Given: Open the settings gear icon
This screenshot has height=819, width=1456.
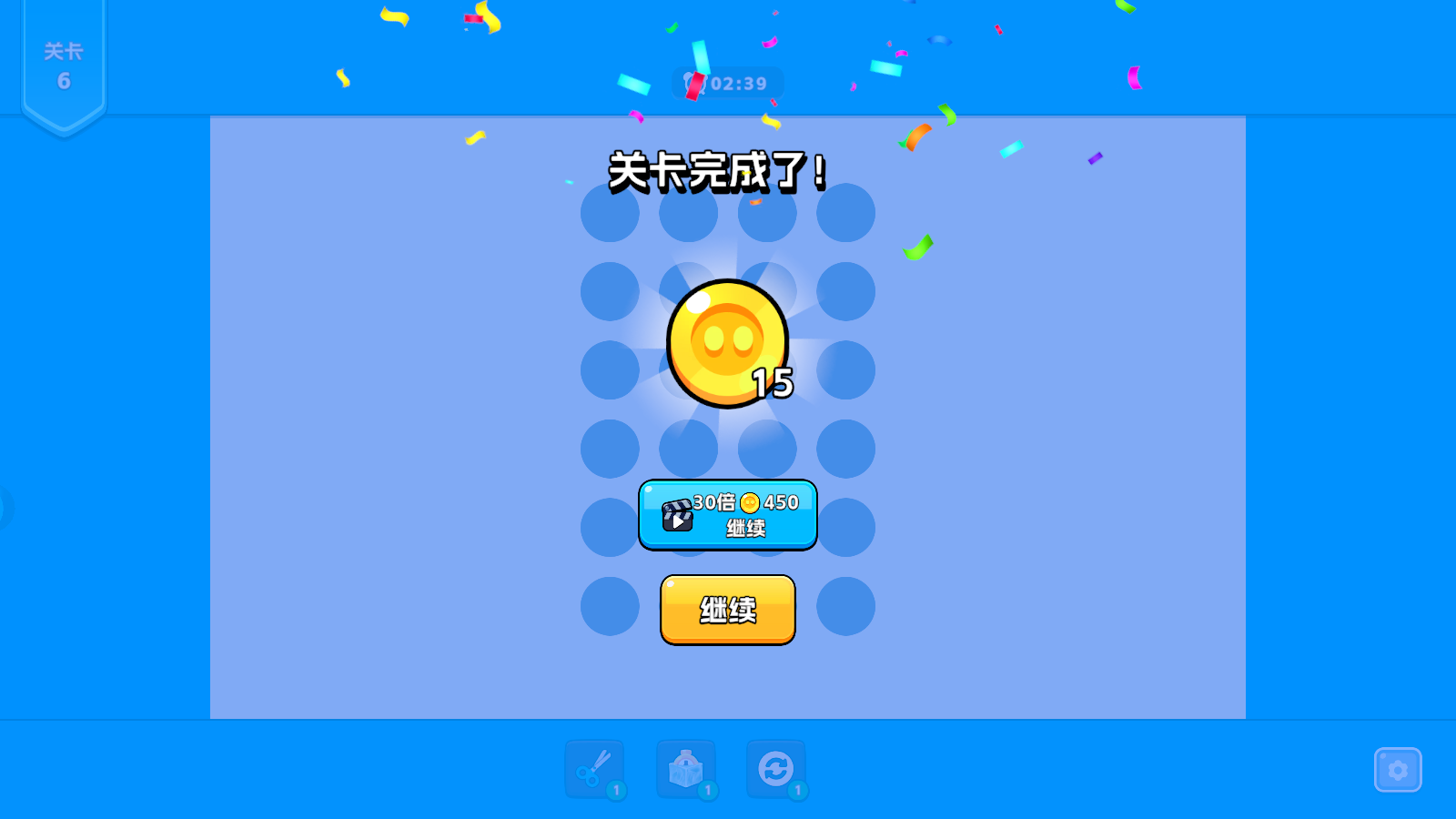Looking at the screenshot, I should tap(1398, 770).
